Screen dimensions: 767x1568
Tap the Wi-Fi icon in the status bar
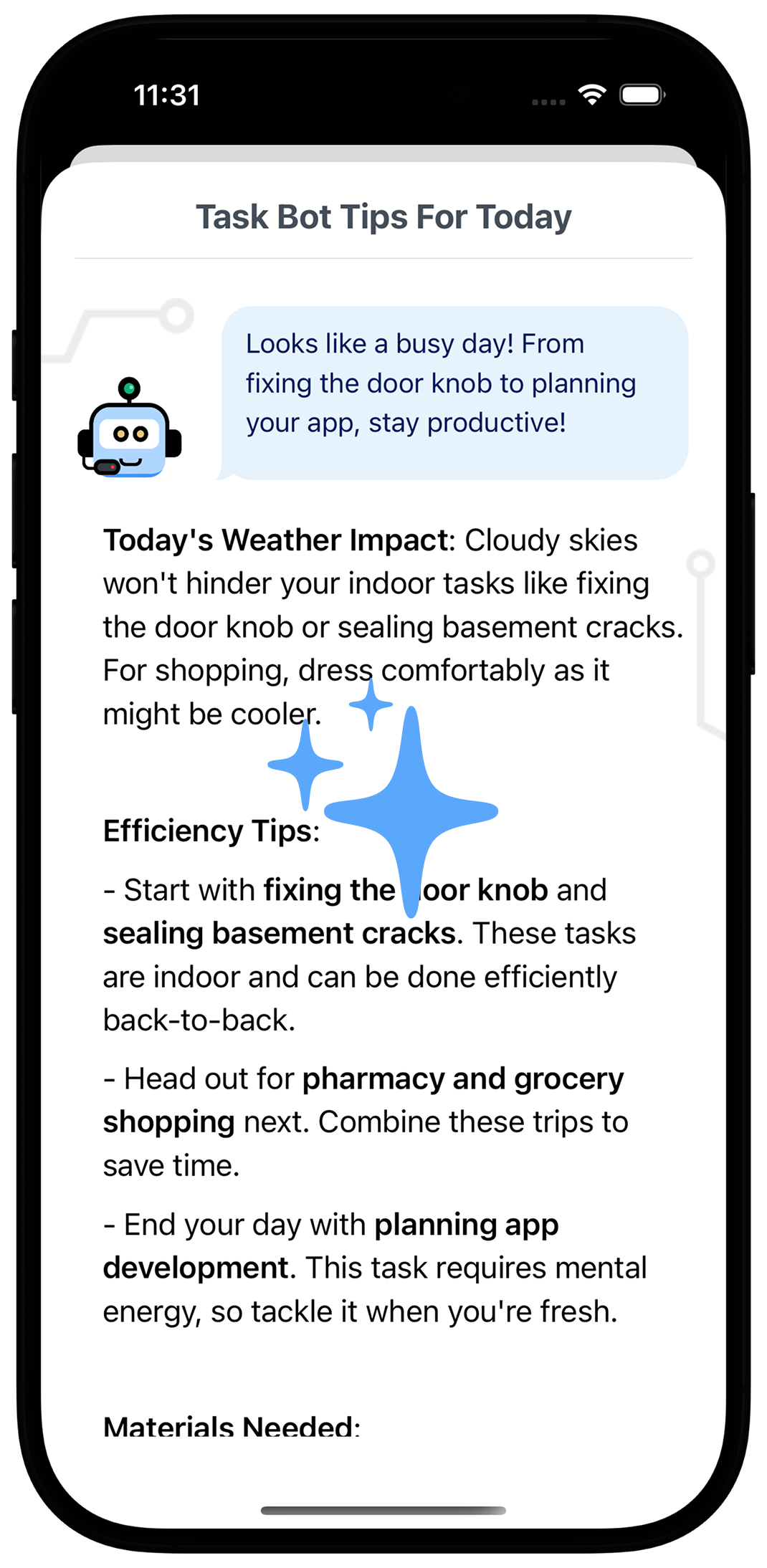591,94
